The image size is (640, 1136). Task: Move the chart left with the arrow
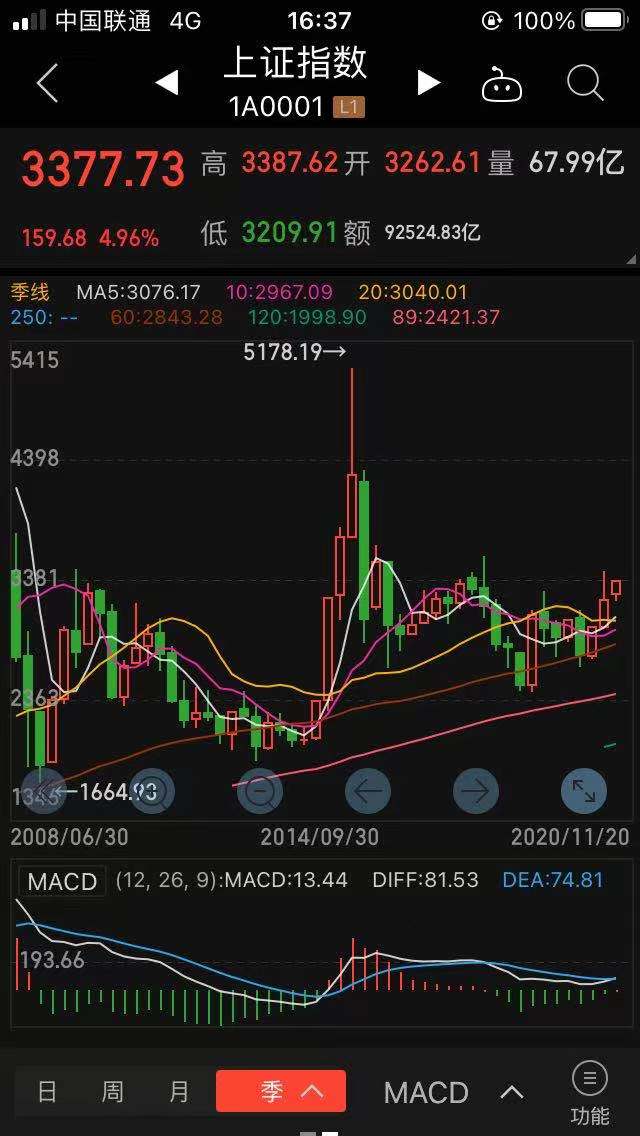pos(367,792)
